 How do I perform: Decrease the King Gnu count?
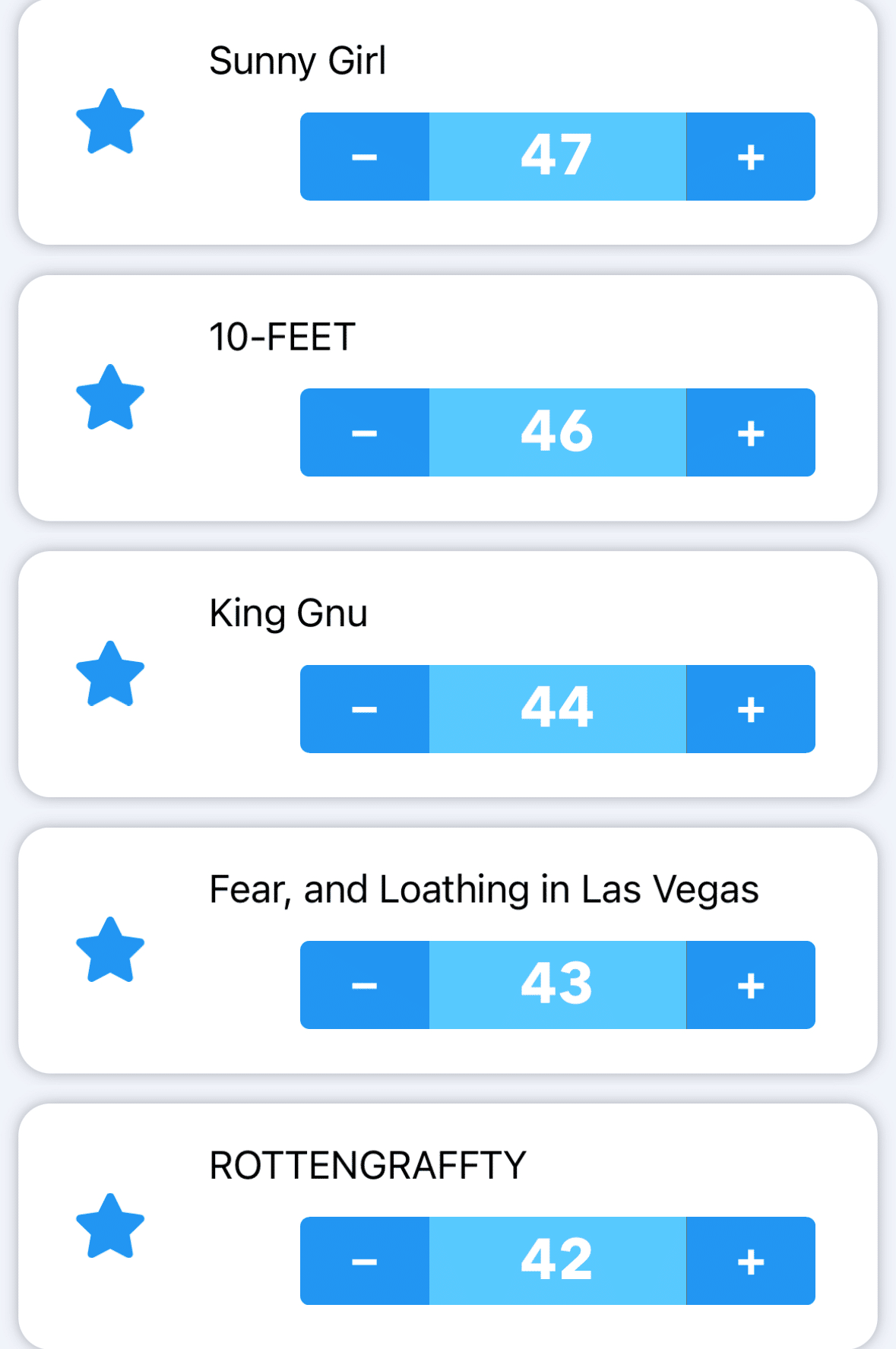click(365, 709)
